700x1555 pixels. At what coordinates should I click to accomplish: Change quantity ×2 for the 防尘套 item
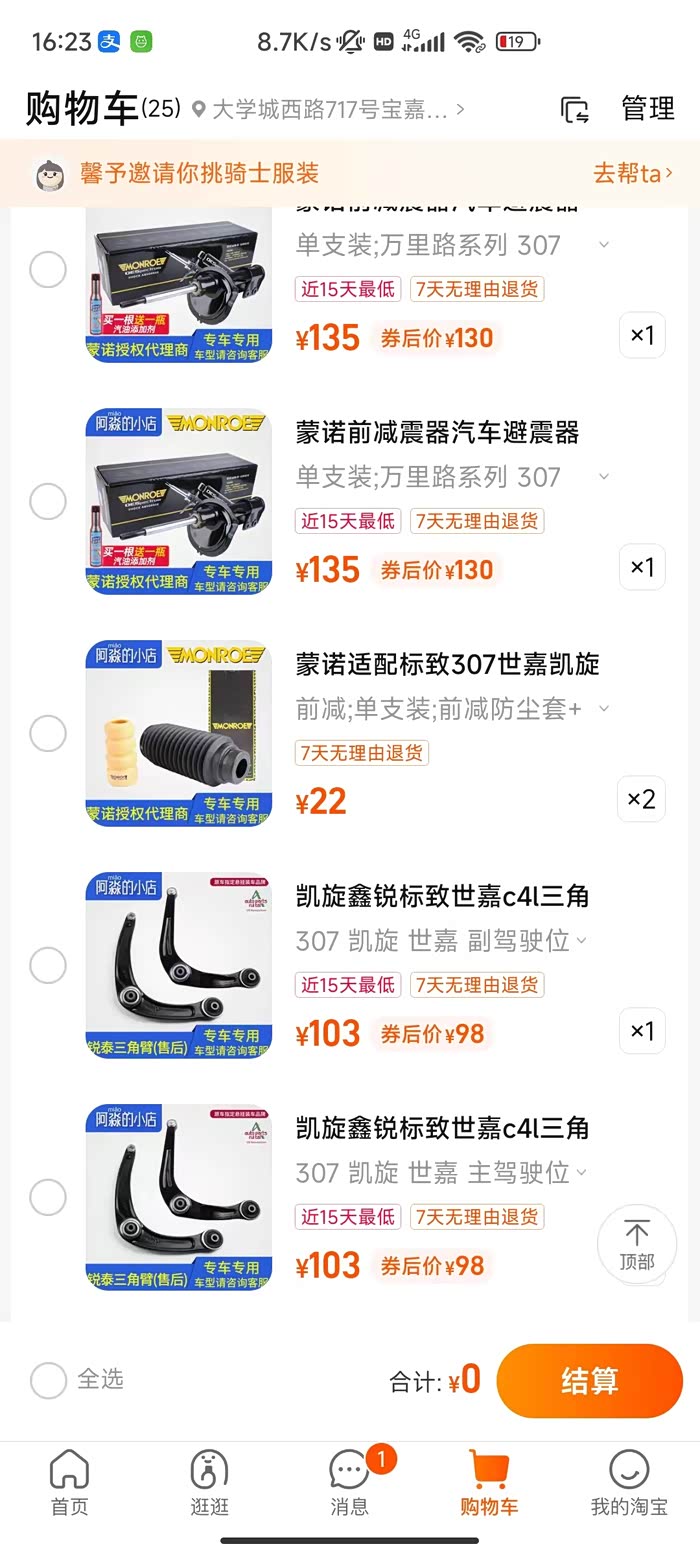tap(641, 799)
